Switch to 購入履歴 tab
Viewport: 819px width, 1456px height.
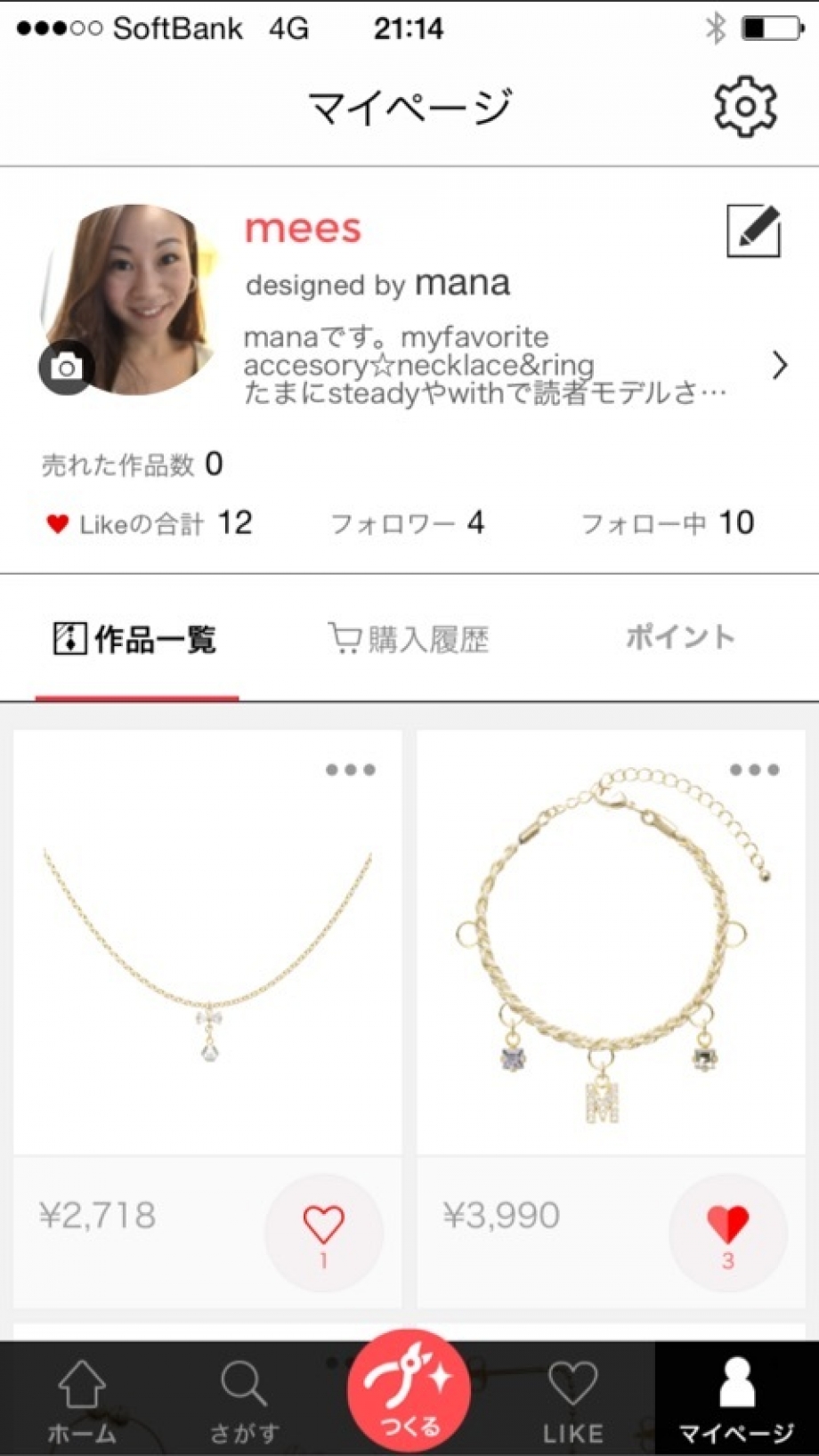click(409, 638)
